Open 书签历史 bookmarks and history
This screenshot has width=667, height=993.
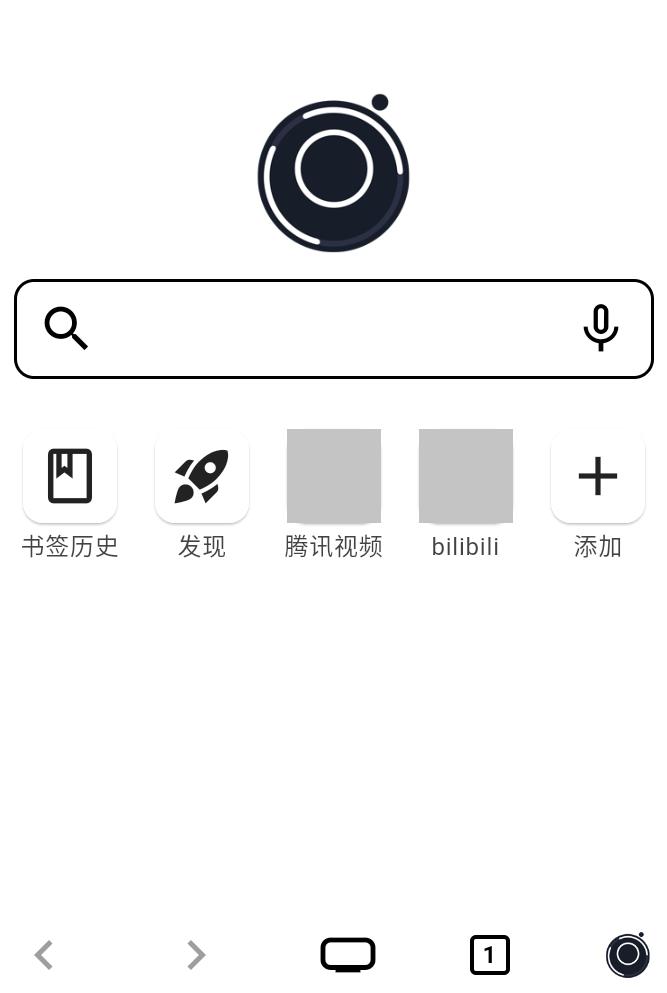70,477
